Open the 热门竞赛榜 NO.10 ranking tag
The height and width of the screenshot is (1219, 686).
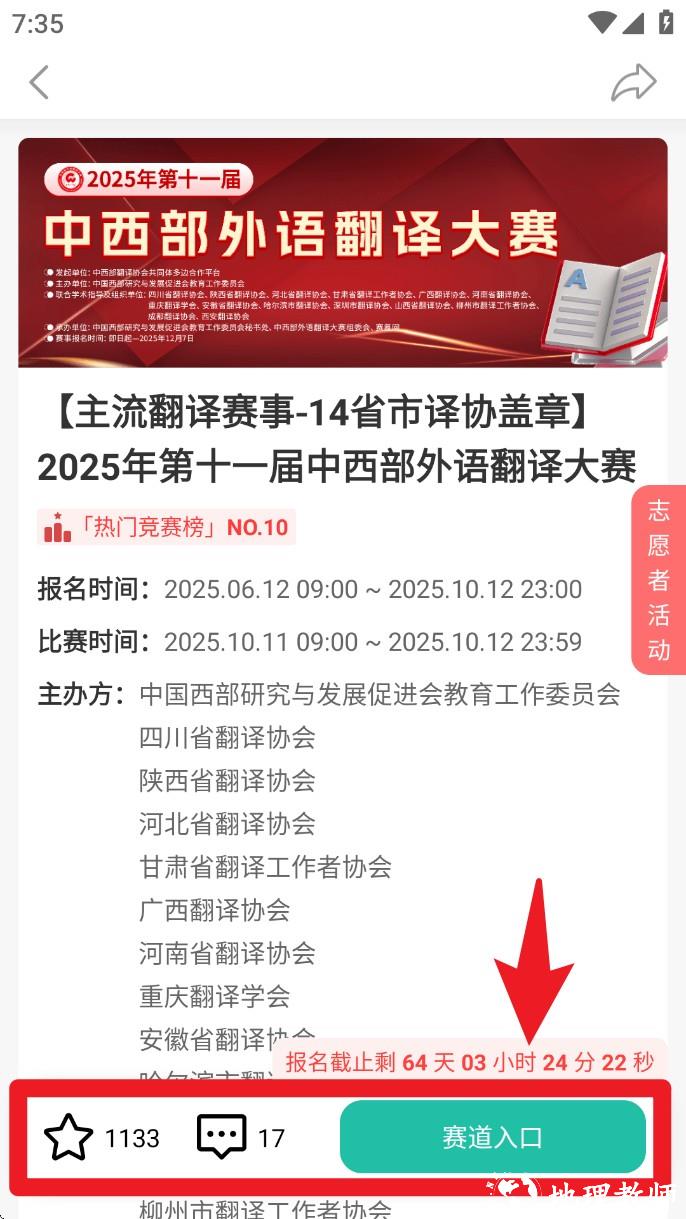coord(166,527)
